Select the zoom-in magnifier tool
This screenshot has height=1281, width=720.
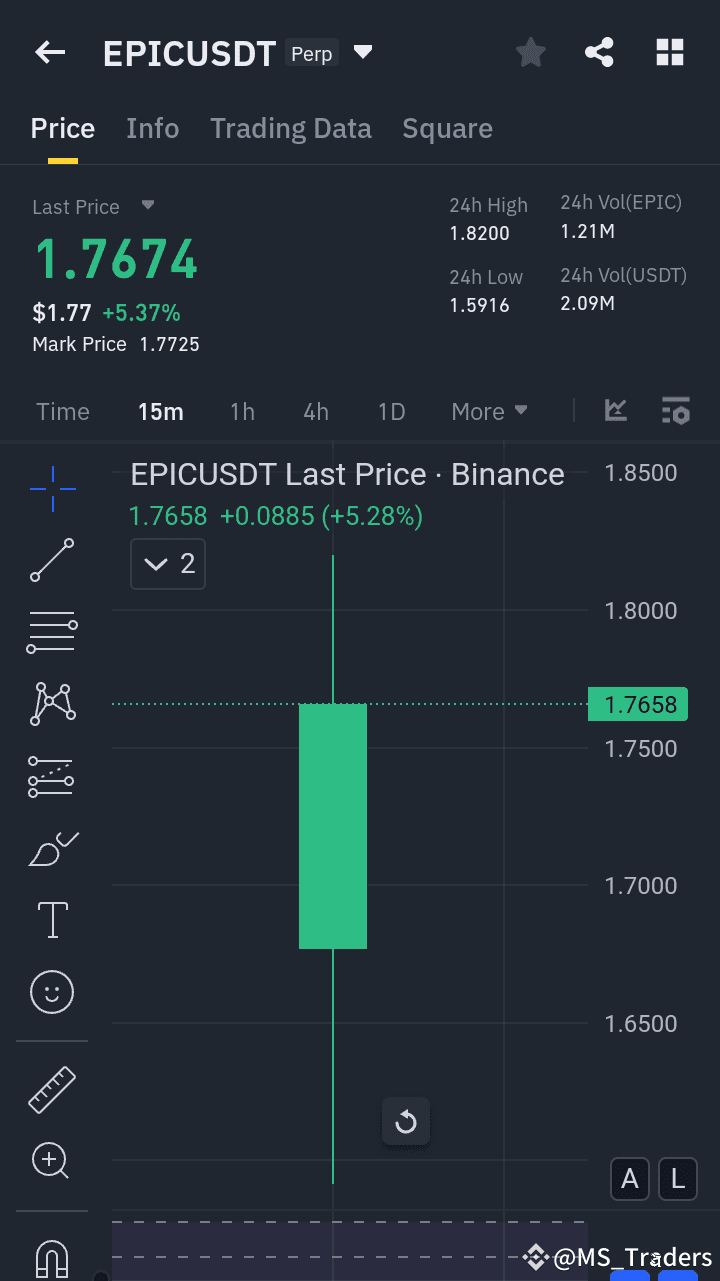(51, 1160)
